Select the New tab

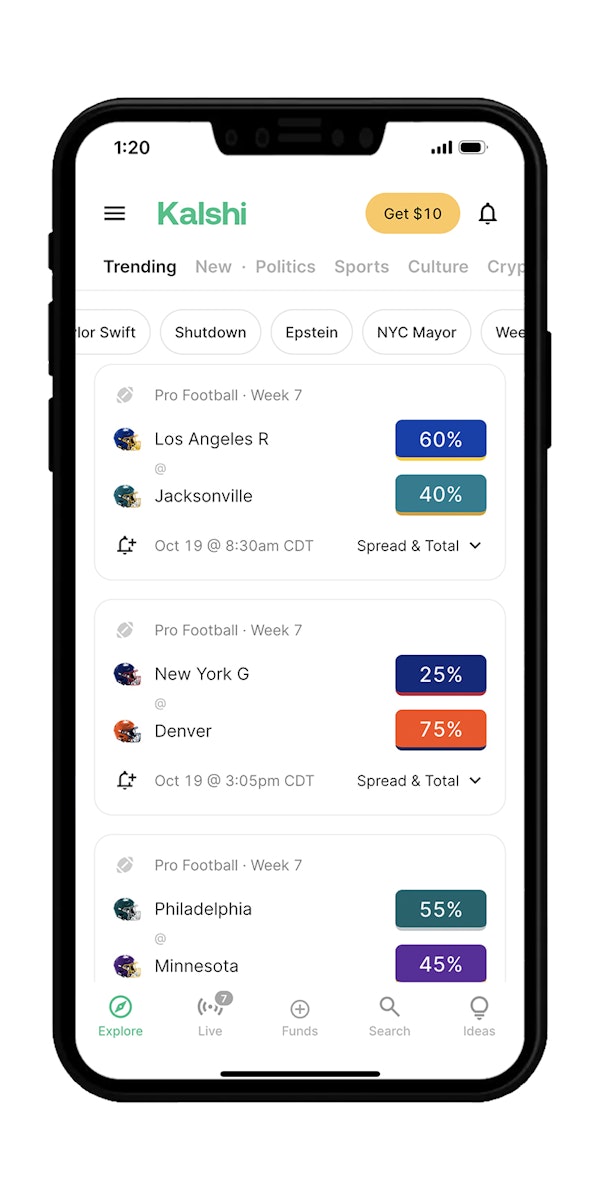[x=213, y=267]
